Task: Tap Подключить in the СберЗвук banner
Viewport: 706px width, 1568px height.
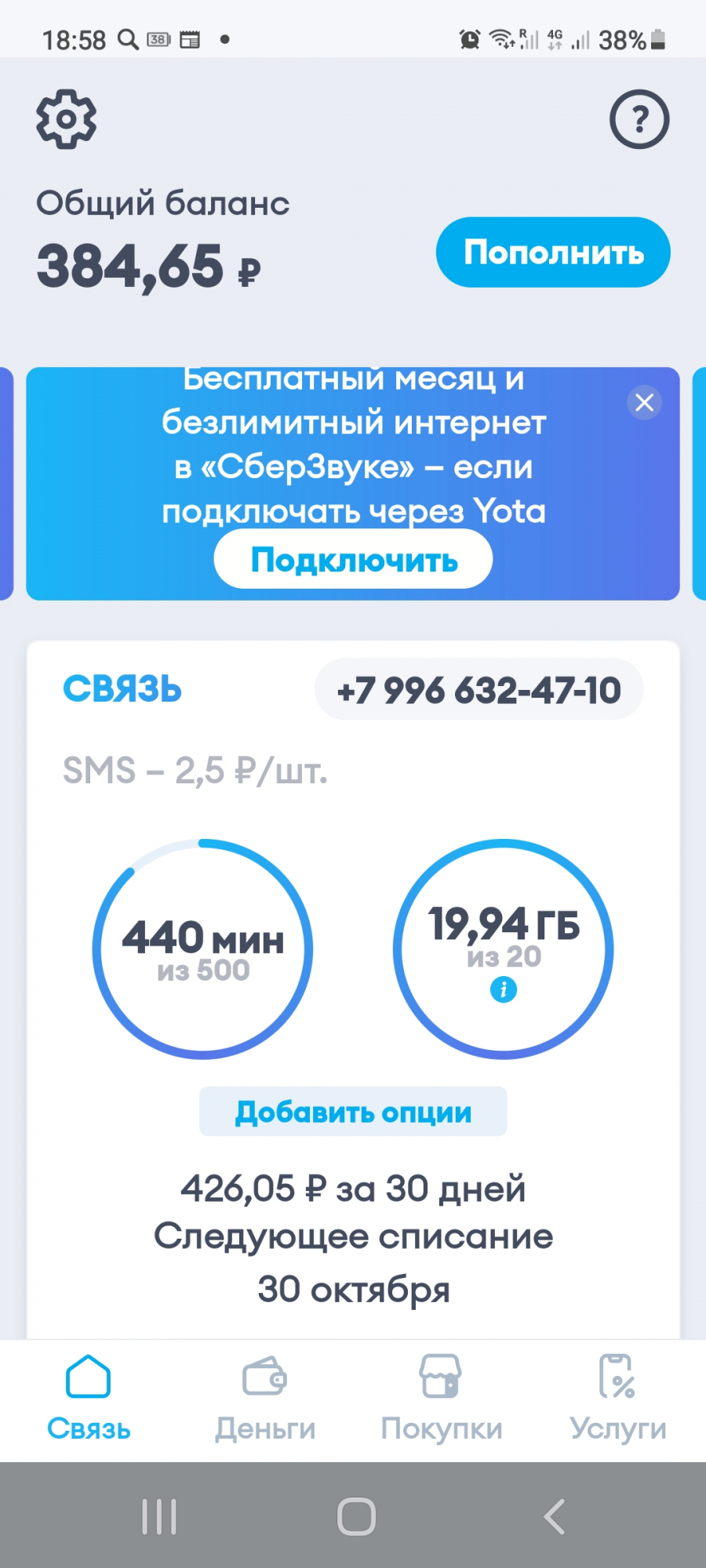Action: [353, 559]
